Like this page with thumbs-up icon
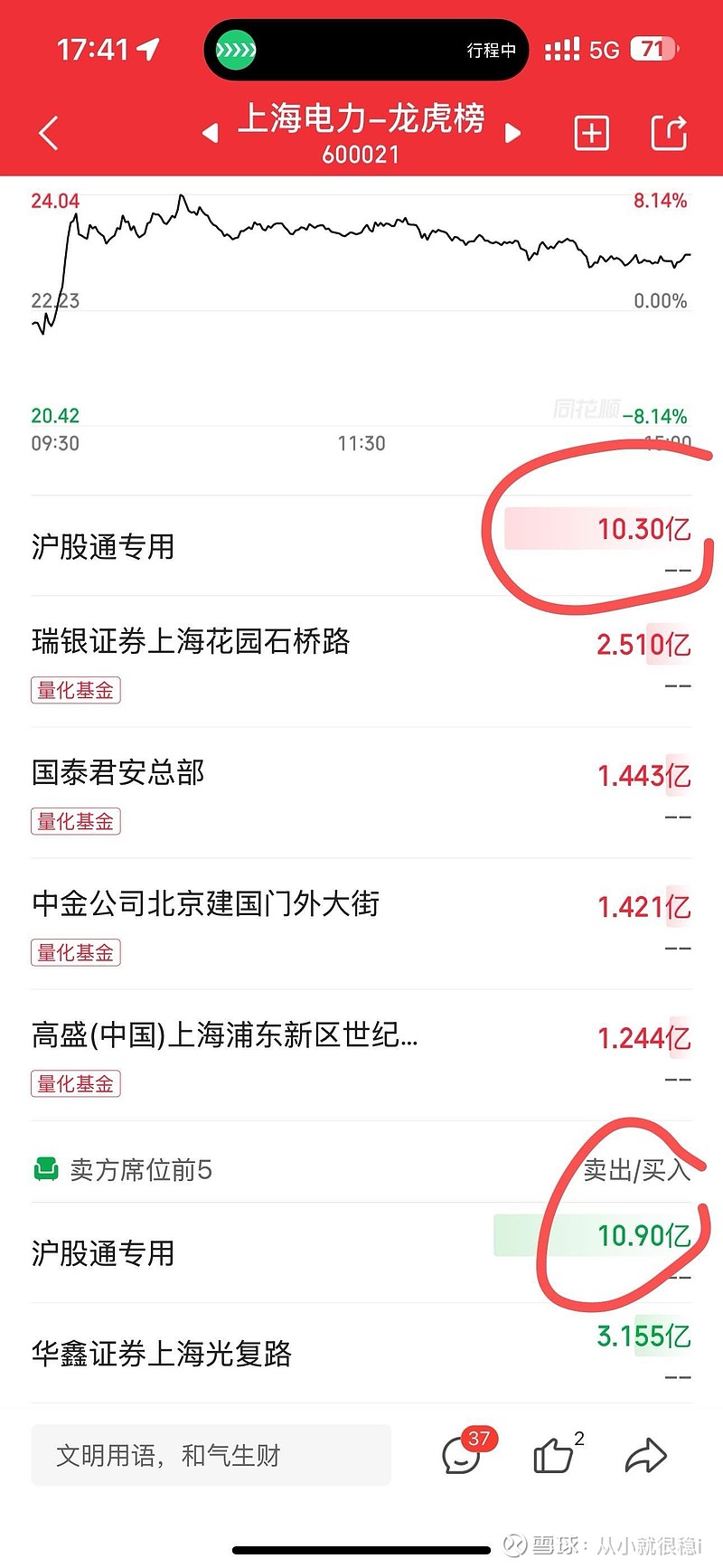The image size is (723, 1568). tap(553, 1455)
